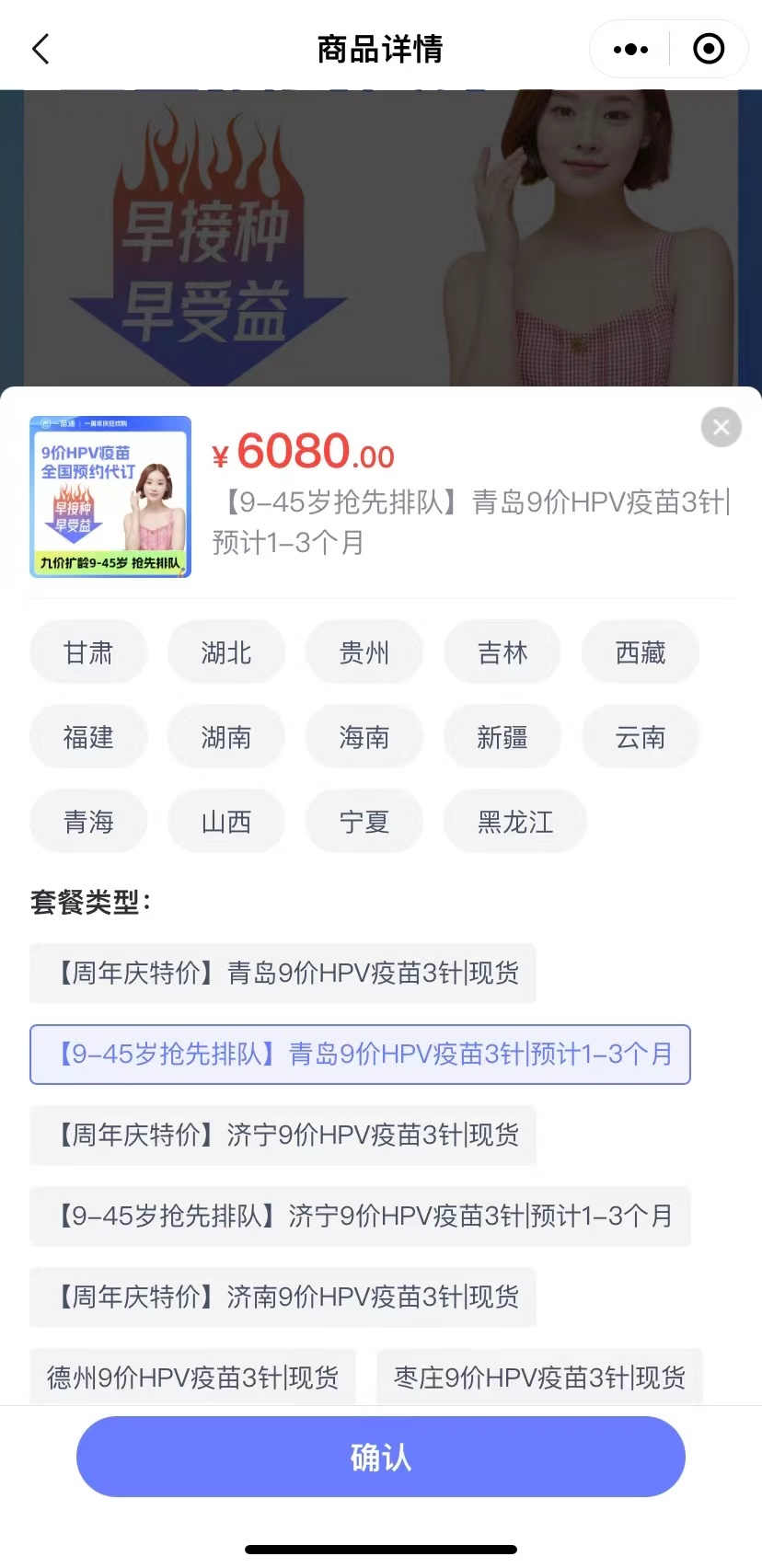Open the mini program more options menu
Viewport: 762px width, 1568px height.
[x=630, y=49]
